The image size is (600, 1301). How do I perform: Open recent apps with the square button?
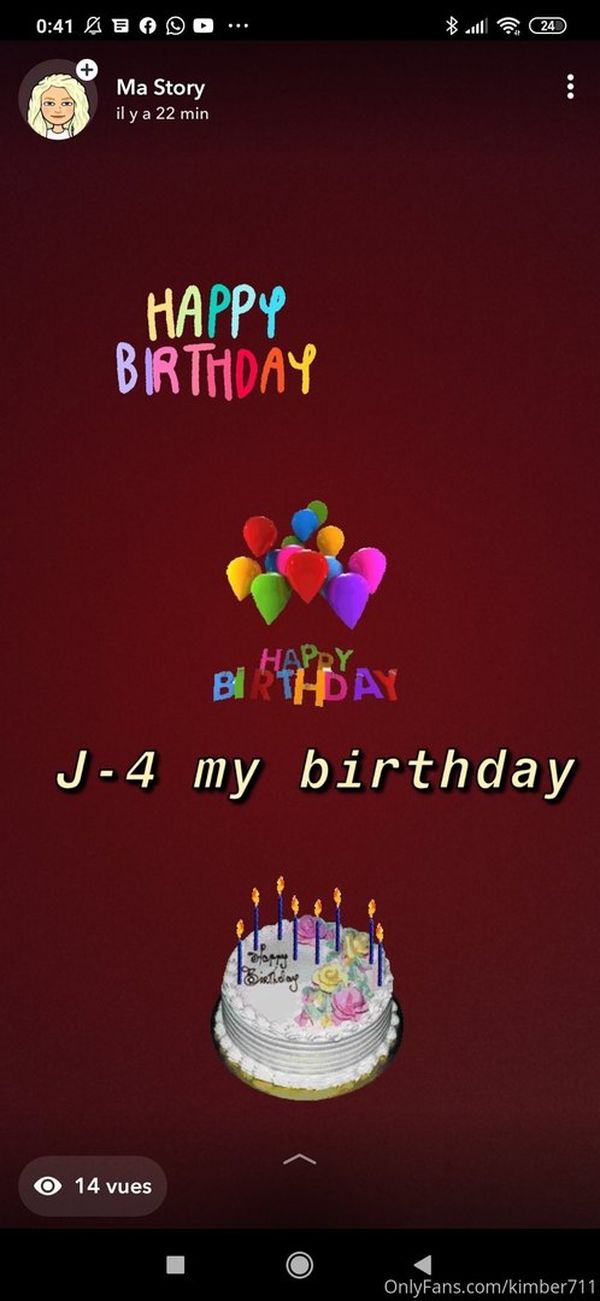(175, 1265)
